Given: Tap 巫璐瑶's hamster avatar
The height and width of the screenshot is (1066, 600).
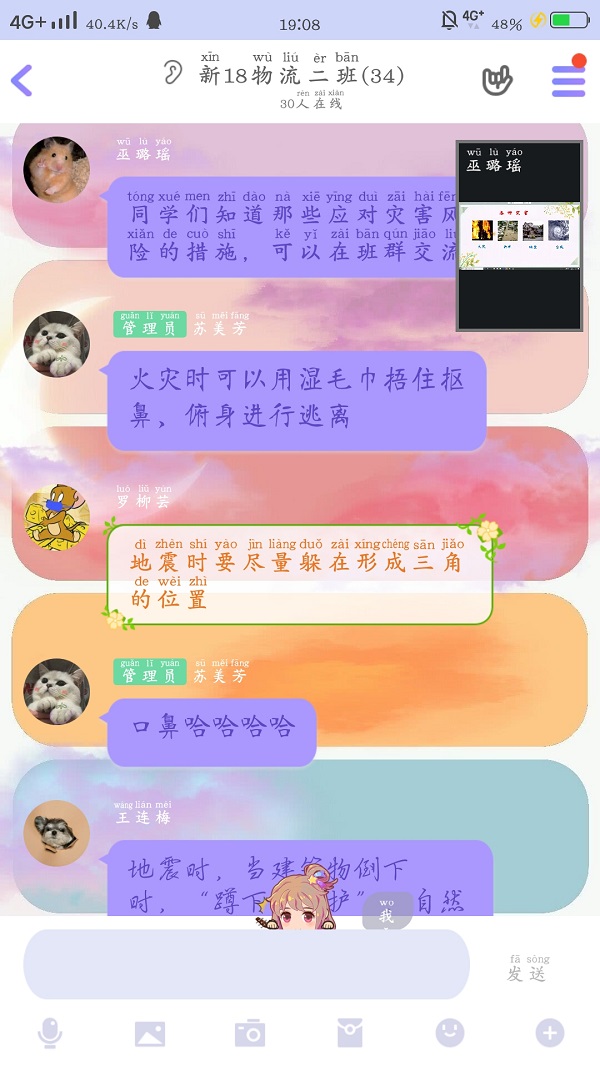Looking at the screenshot, I should [x=56, y=169].
